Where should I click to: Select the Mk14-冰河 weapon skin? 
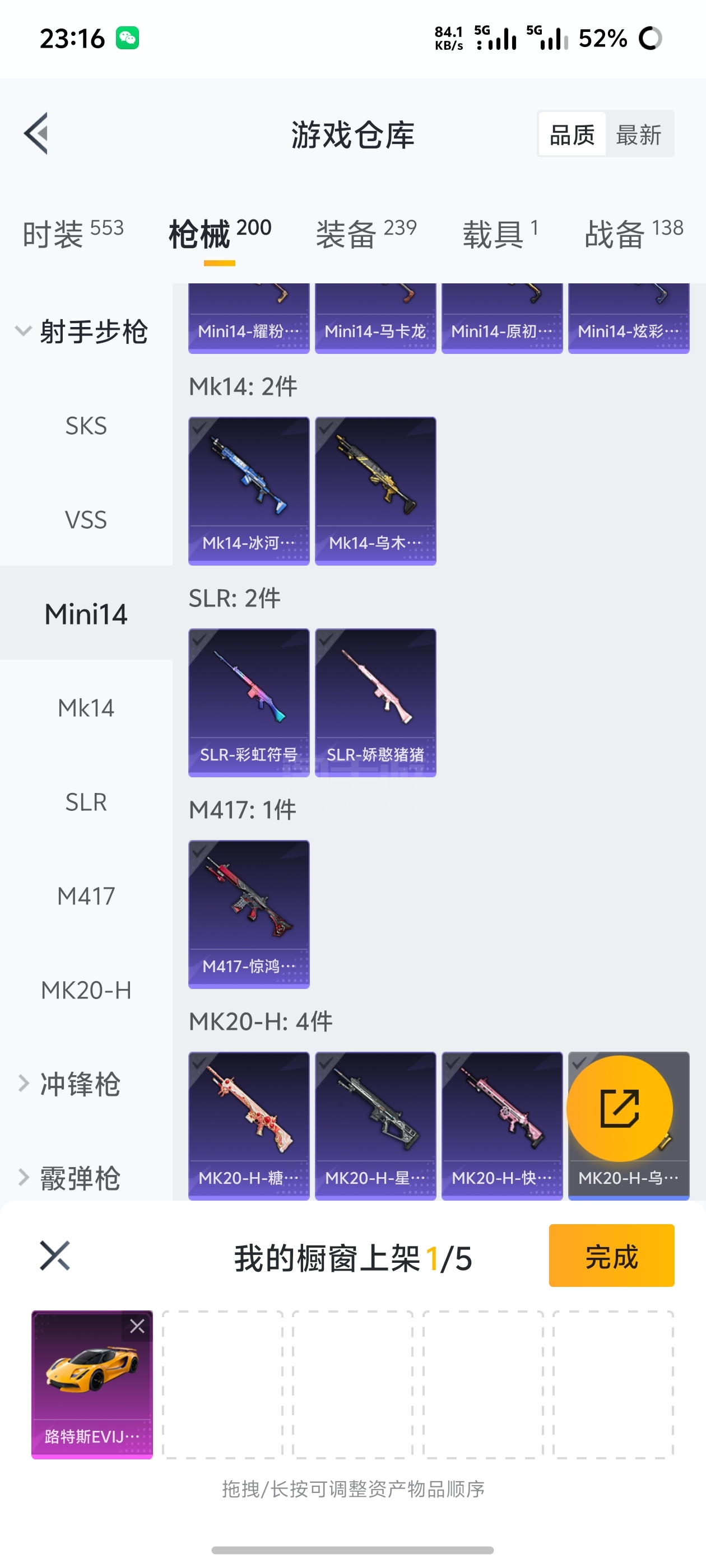249,491
